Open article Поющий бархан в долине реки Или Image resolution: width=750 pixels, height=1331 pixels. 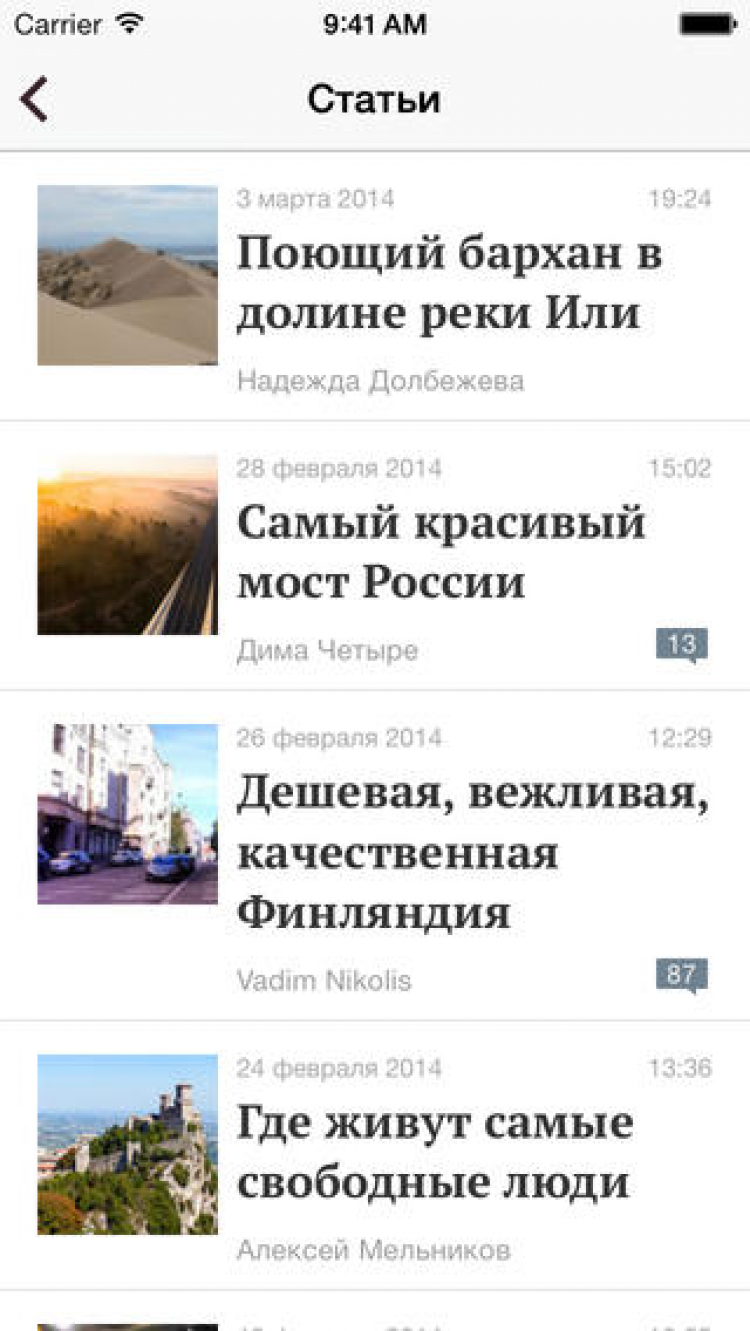tap(449, 284)
